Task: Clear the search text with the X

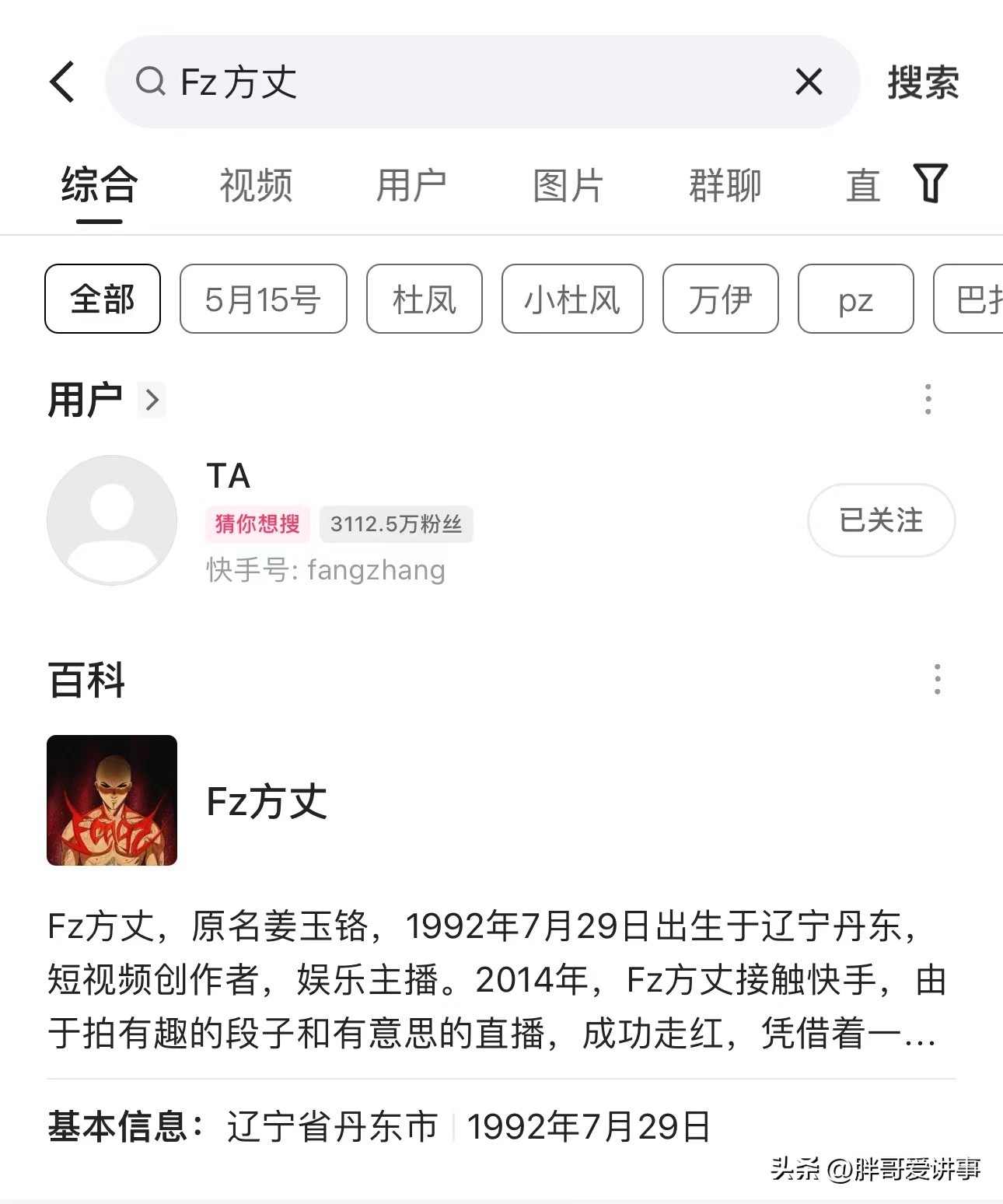Action: coord(809,82)
